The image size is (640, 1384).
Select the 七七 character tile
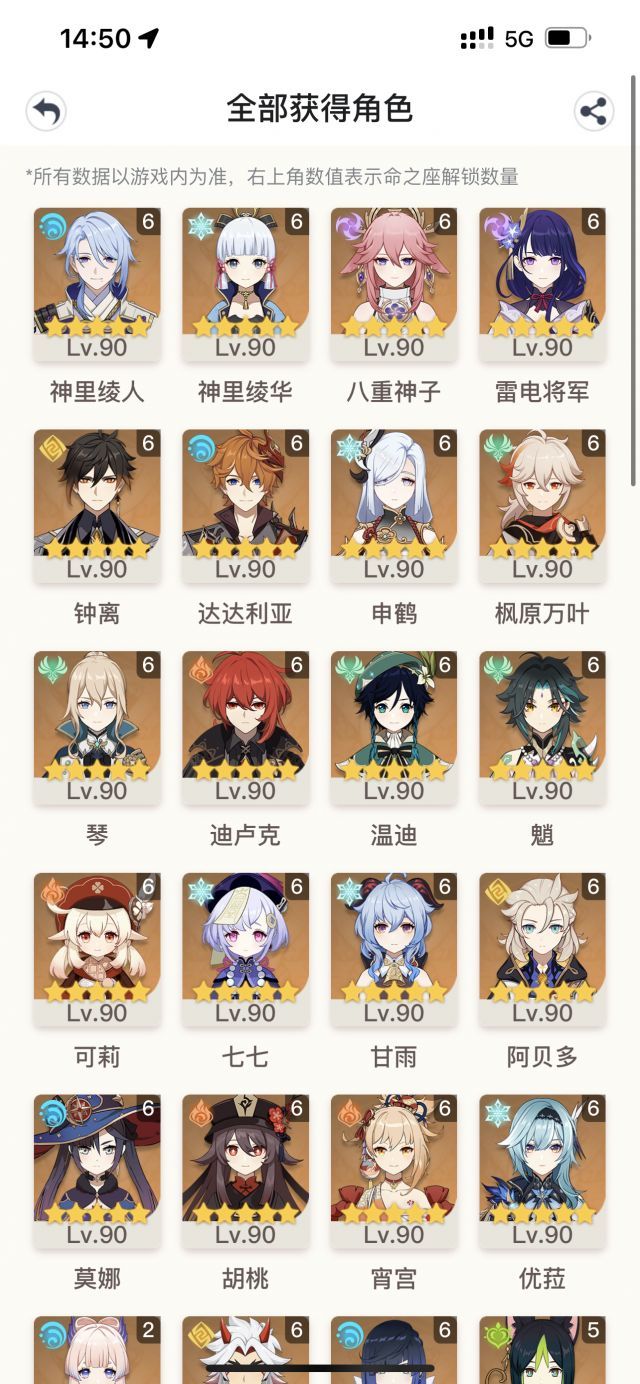(245, 949)
